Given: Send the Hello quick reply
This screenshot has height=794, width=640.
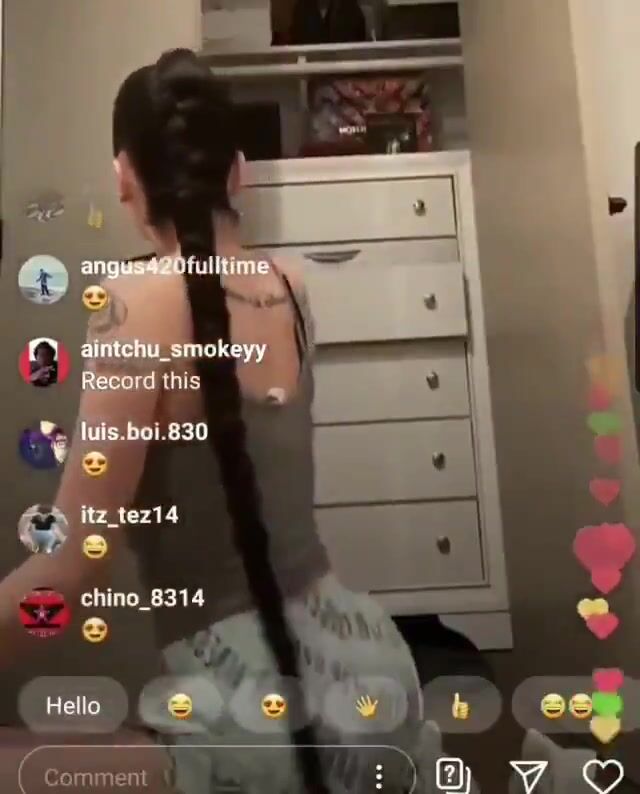Looking at the screenshot, I should (x=73, y=706).
